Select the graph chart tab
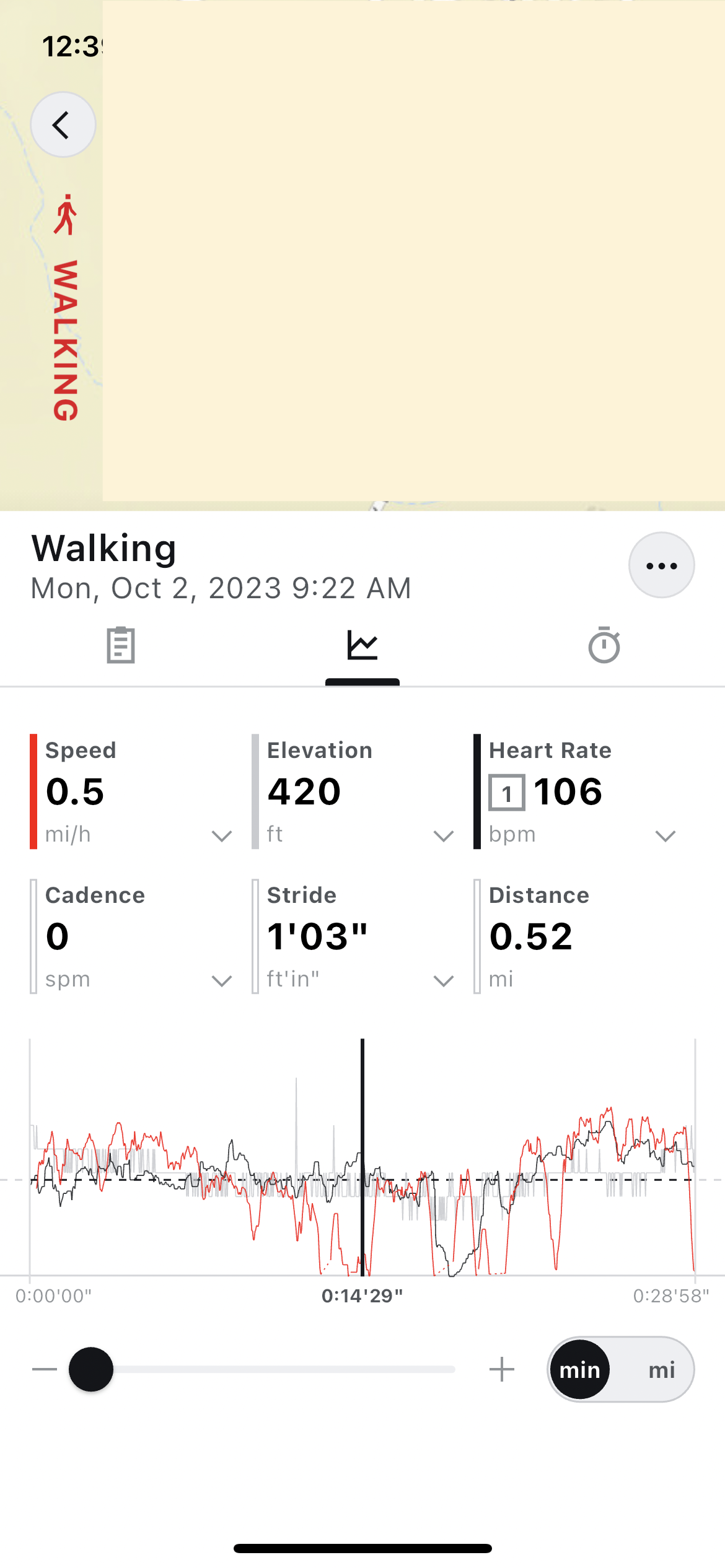The height and width of the screenshot is (1568, 725). click(x=362, y=645)
